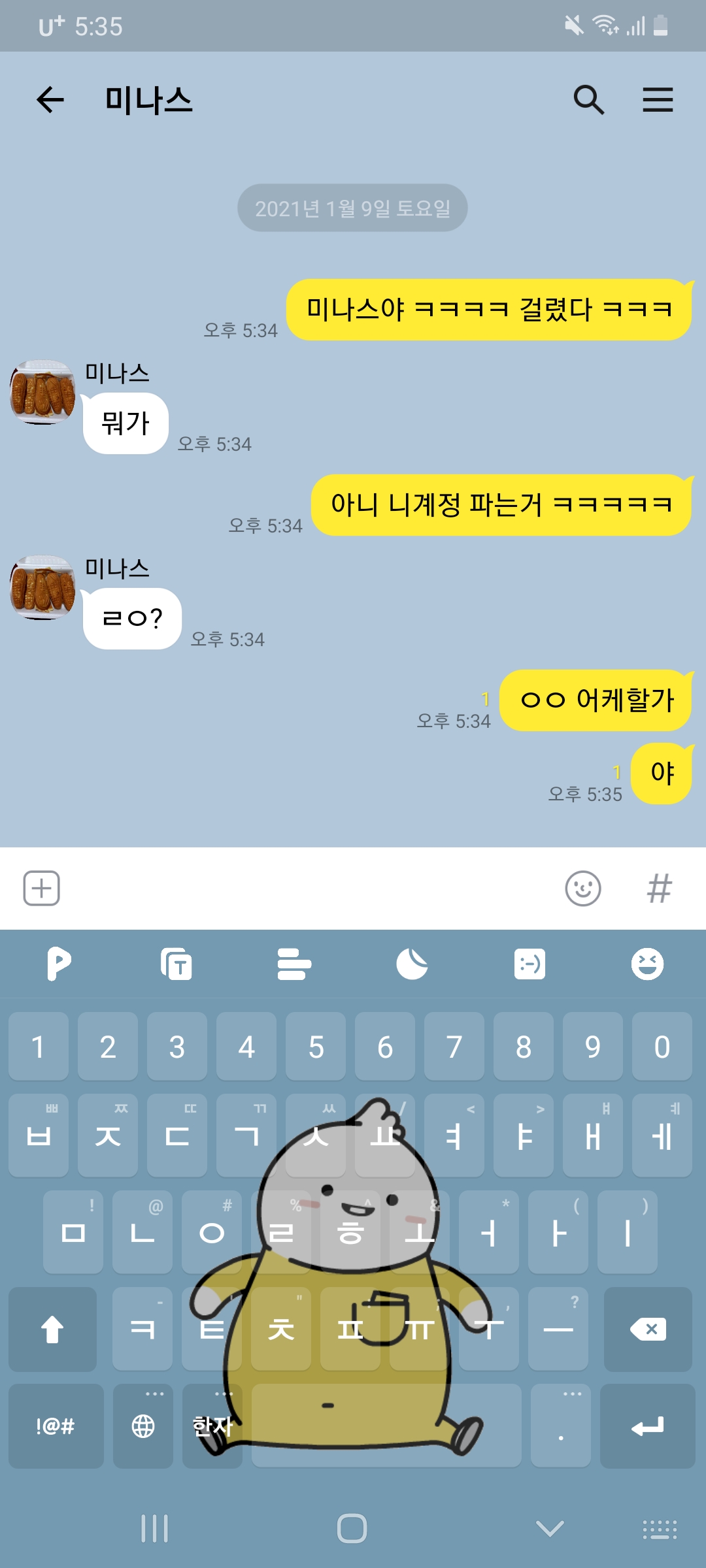Search within this chat
Screen dimensions: 706x1568
coord(588,100)
